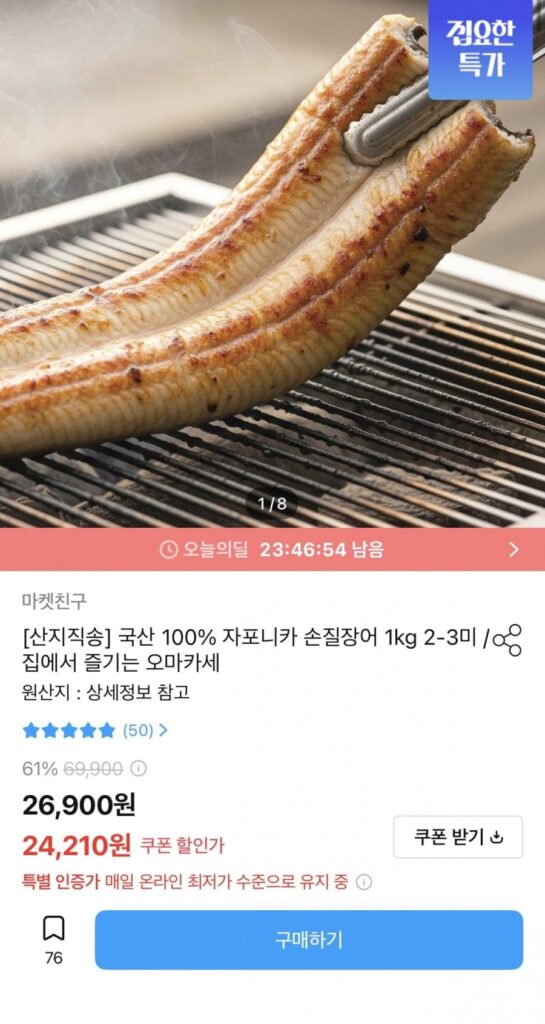Screen dimensions: 545x1024
Task: Show info for 특별 인증가 lowest price
Action: coord(364,882)
